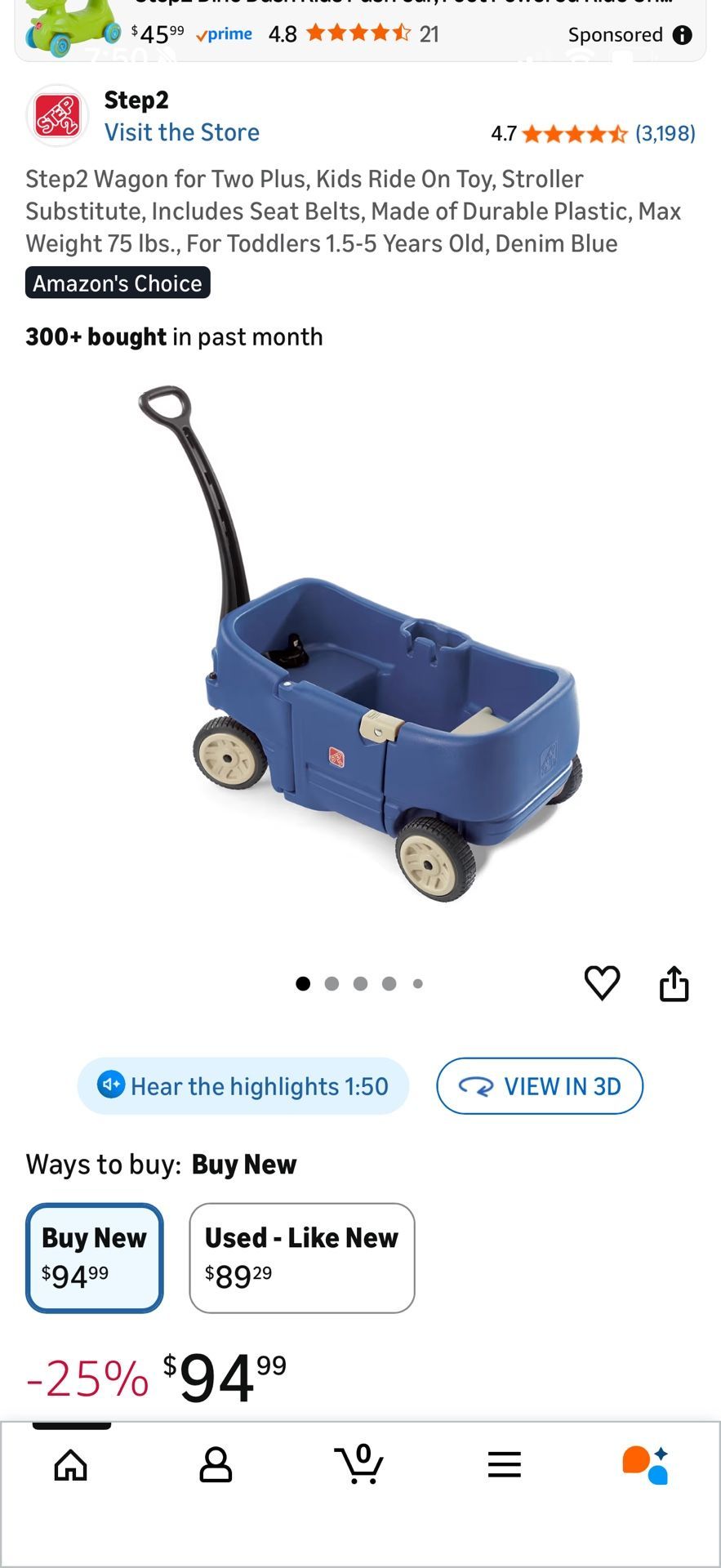Open the 3,198 customer ratings
721x1568 pixels.
(x=665, y=133)
